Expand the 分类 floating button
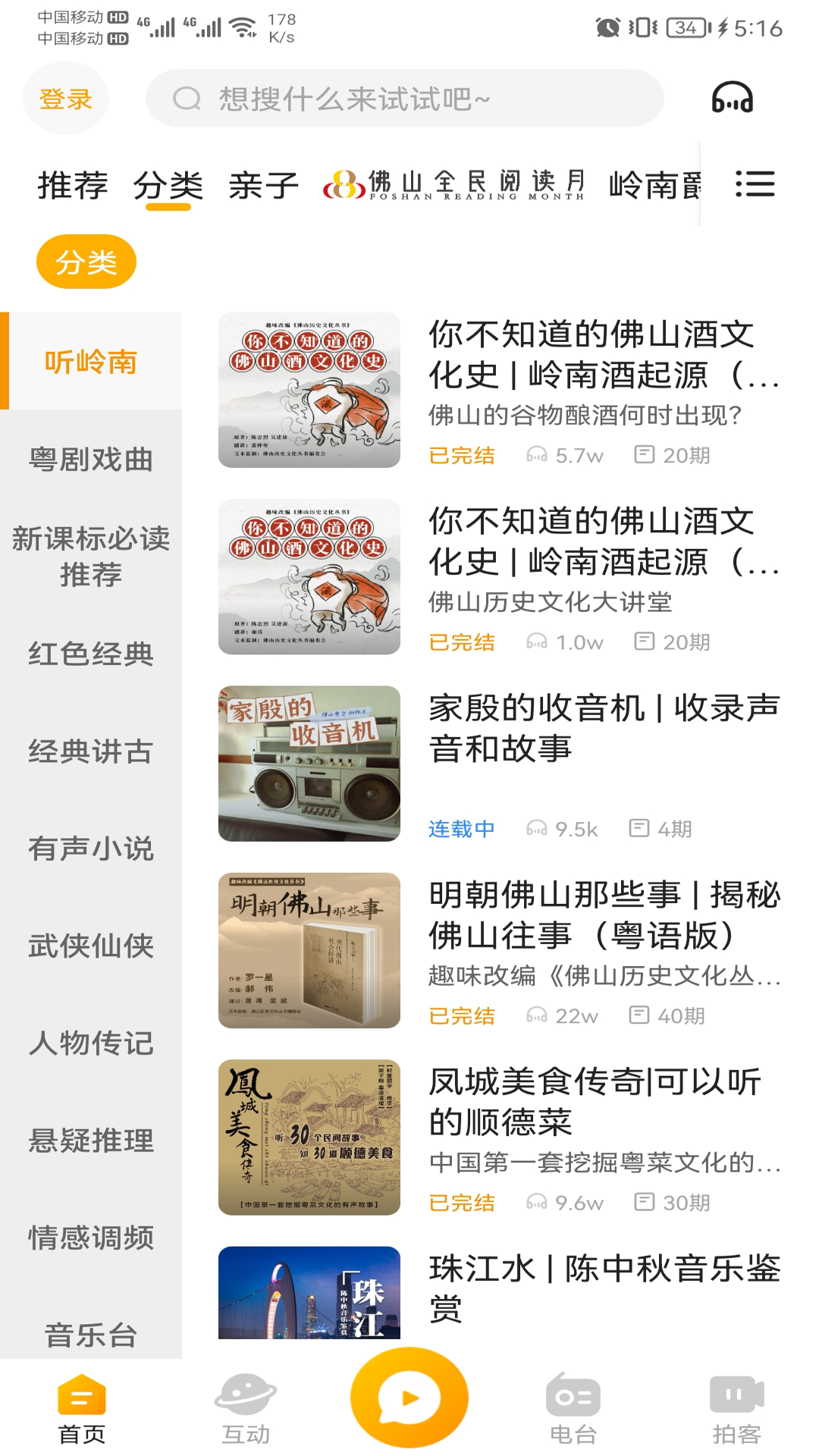 (86, 260)
